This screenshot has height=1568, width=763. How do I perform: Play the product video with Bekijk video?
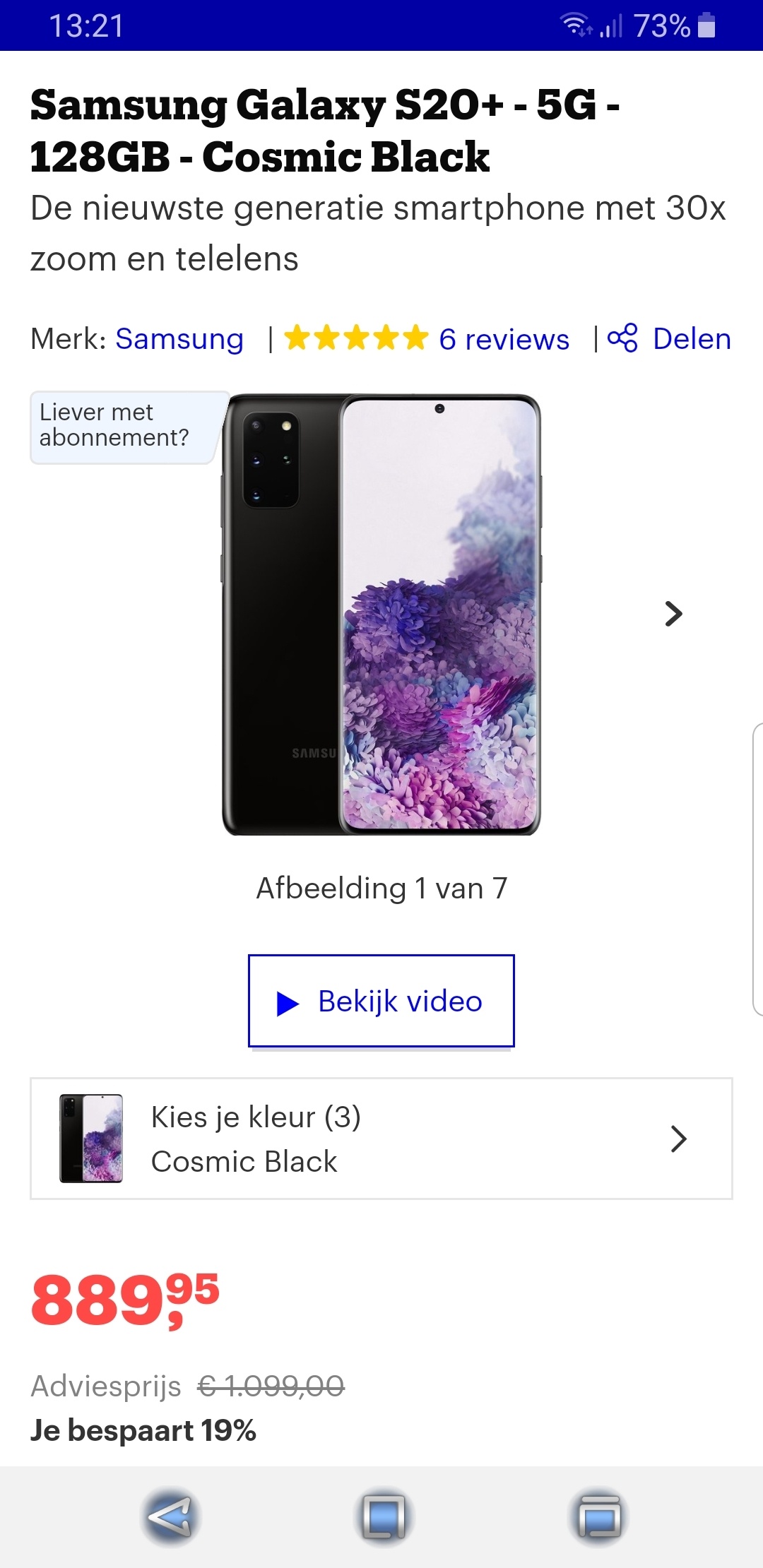[381, 1001]
